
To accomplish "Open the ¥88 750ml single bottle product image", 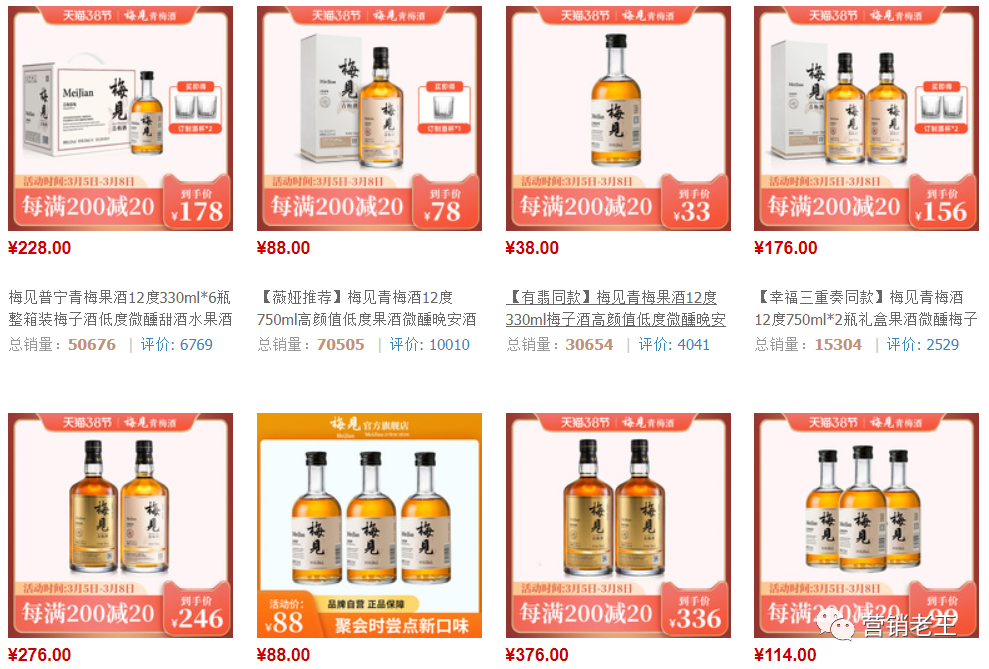I will 369,118.
